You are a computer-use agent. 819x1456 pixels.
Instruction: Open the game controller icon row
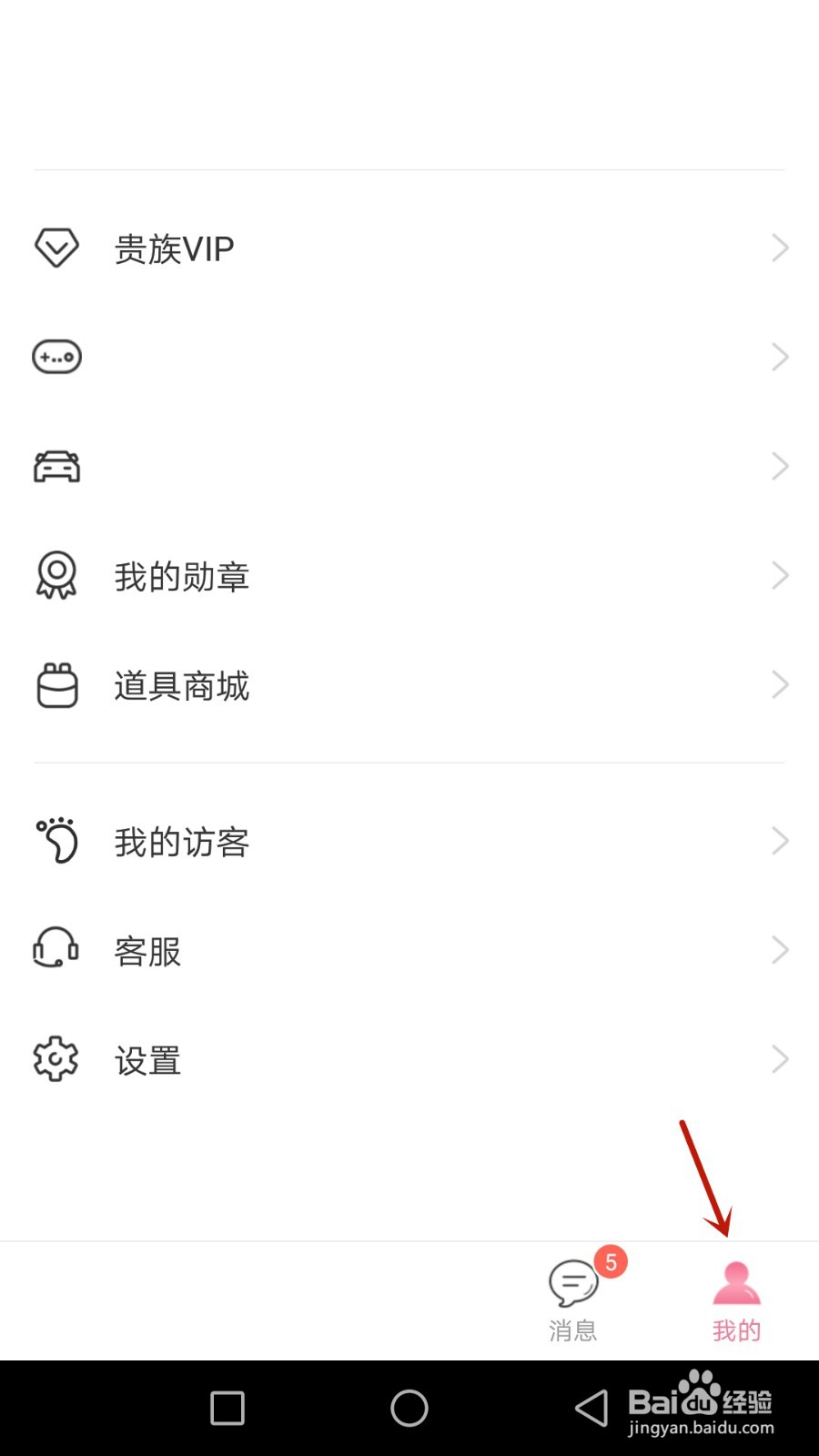click(409, 357)
